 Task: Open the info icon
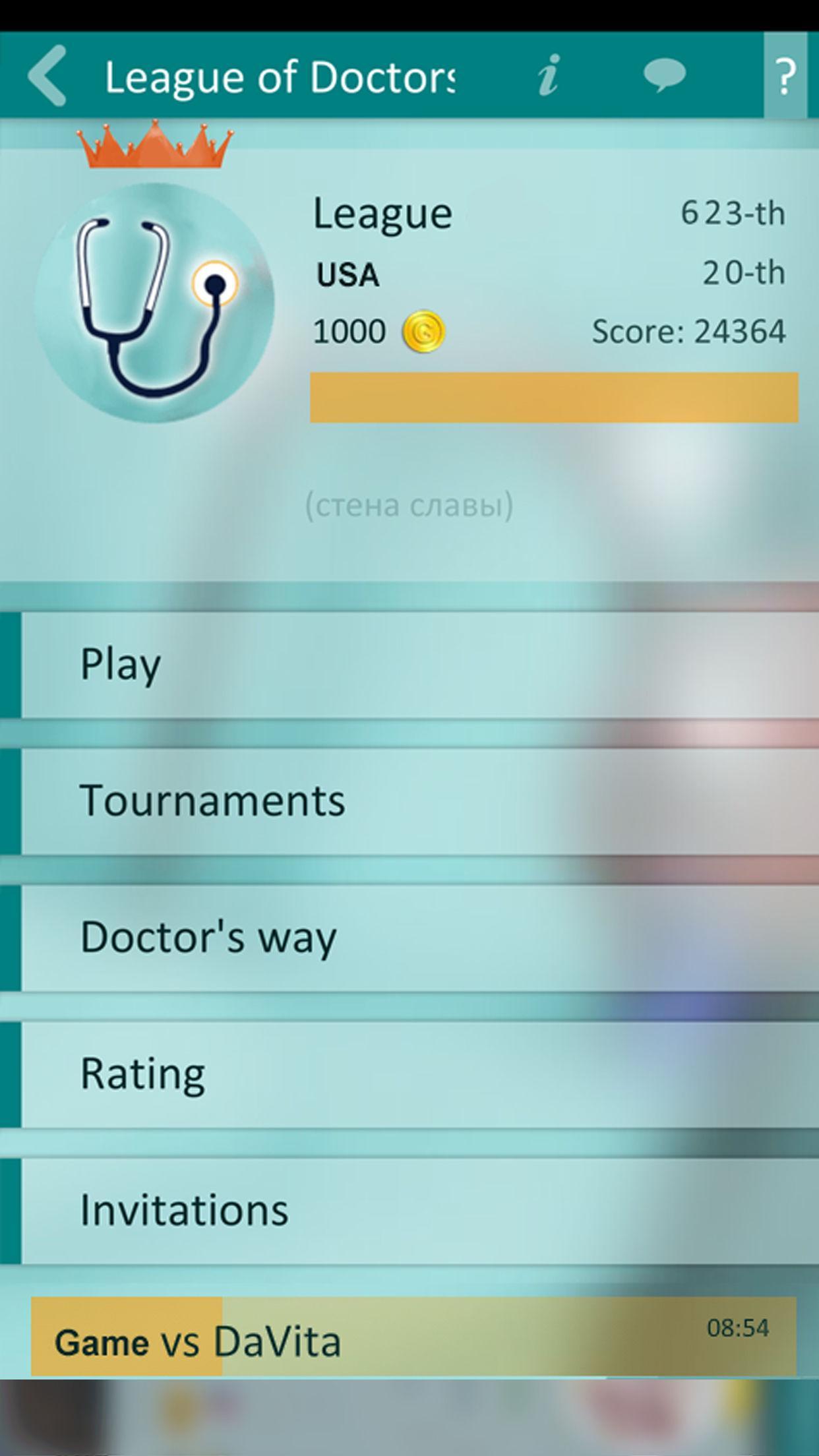[x=549, y=75]
